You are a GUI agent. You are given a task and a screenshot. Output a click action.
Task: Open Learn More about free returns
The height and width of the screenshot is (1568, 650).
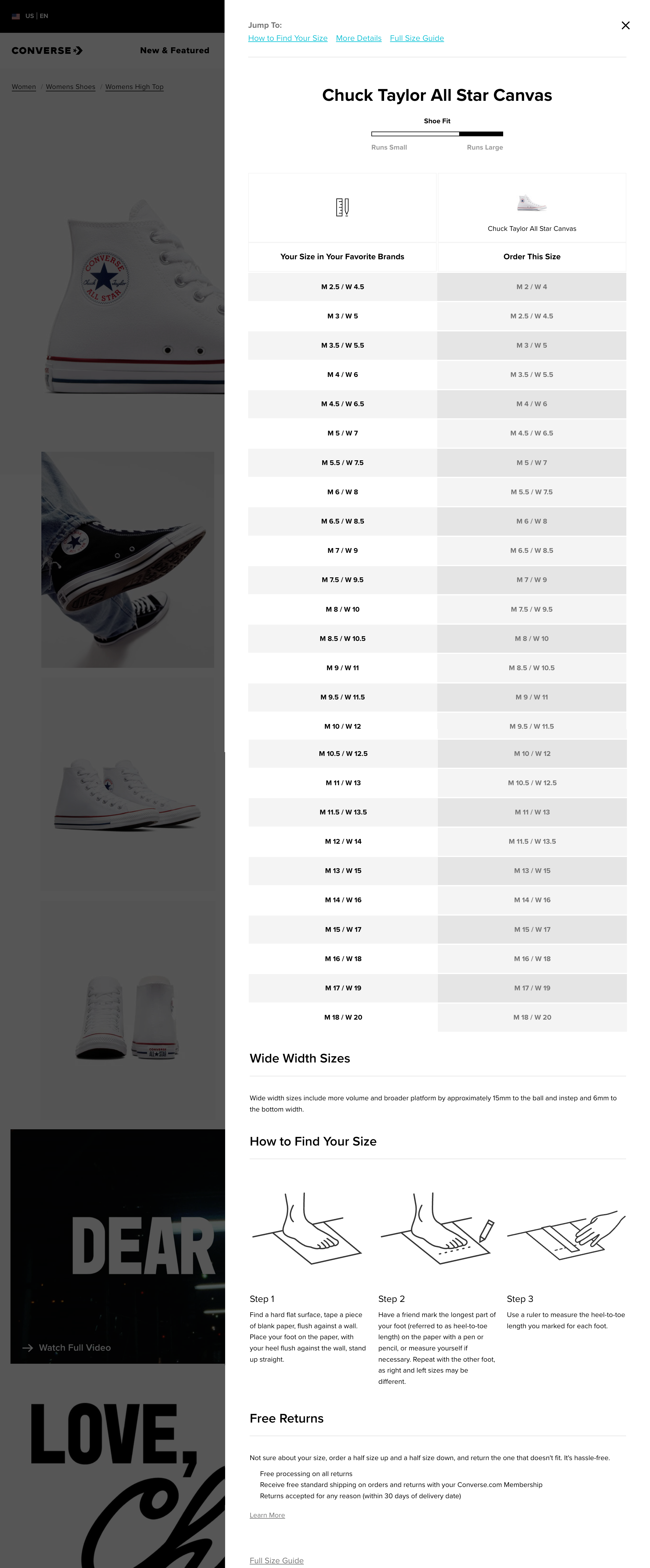pyautogui.click(x=267, y=1515)
